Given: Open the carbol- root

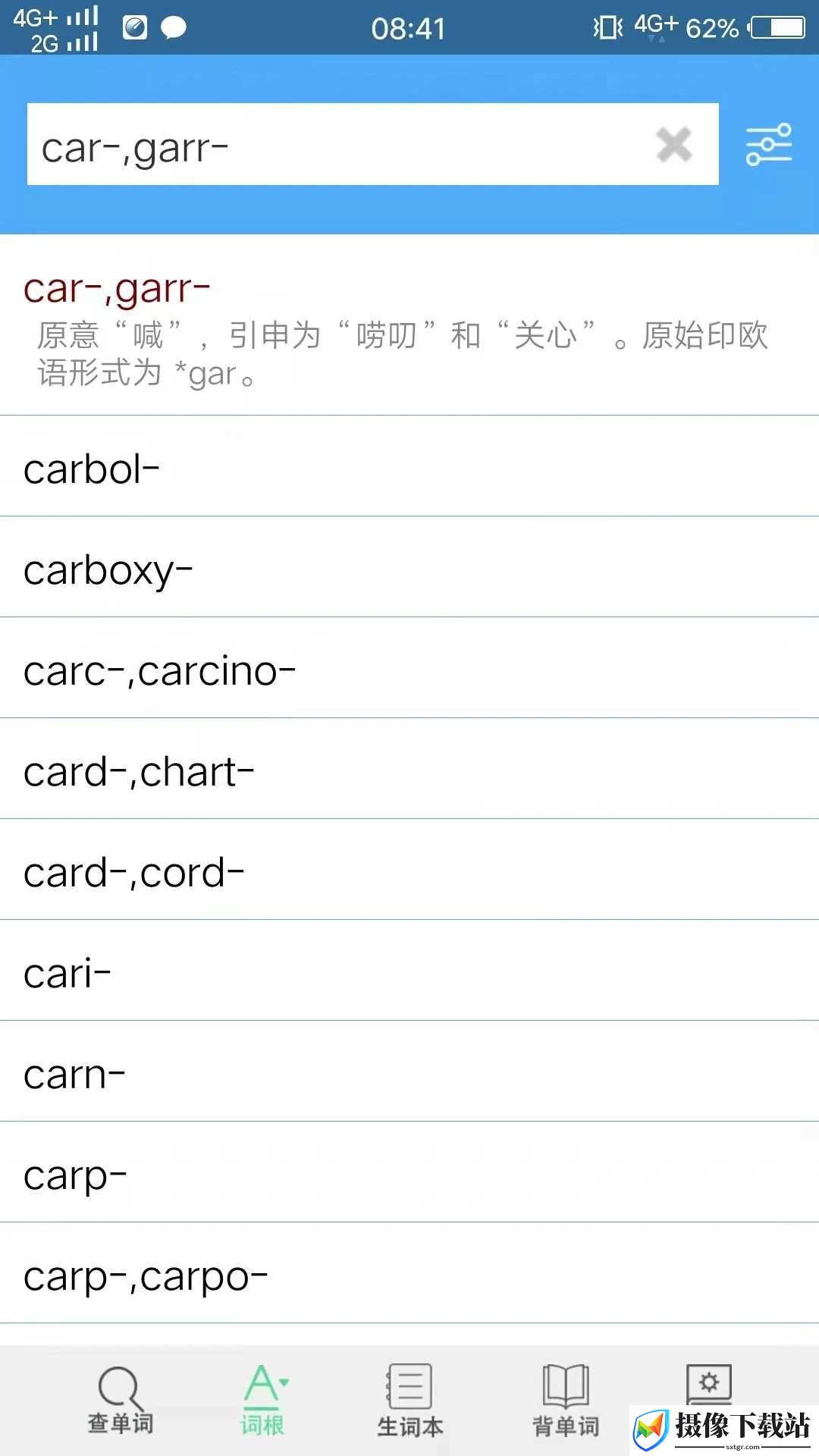Looking at the screenshot, I should click(x=409, y=466).
